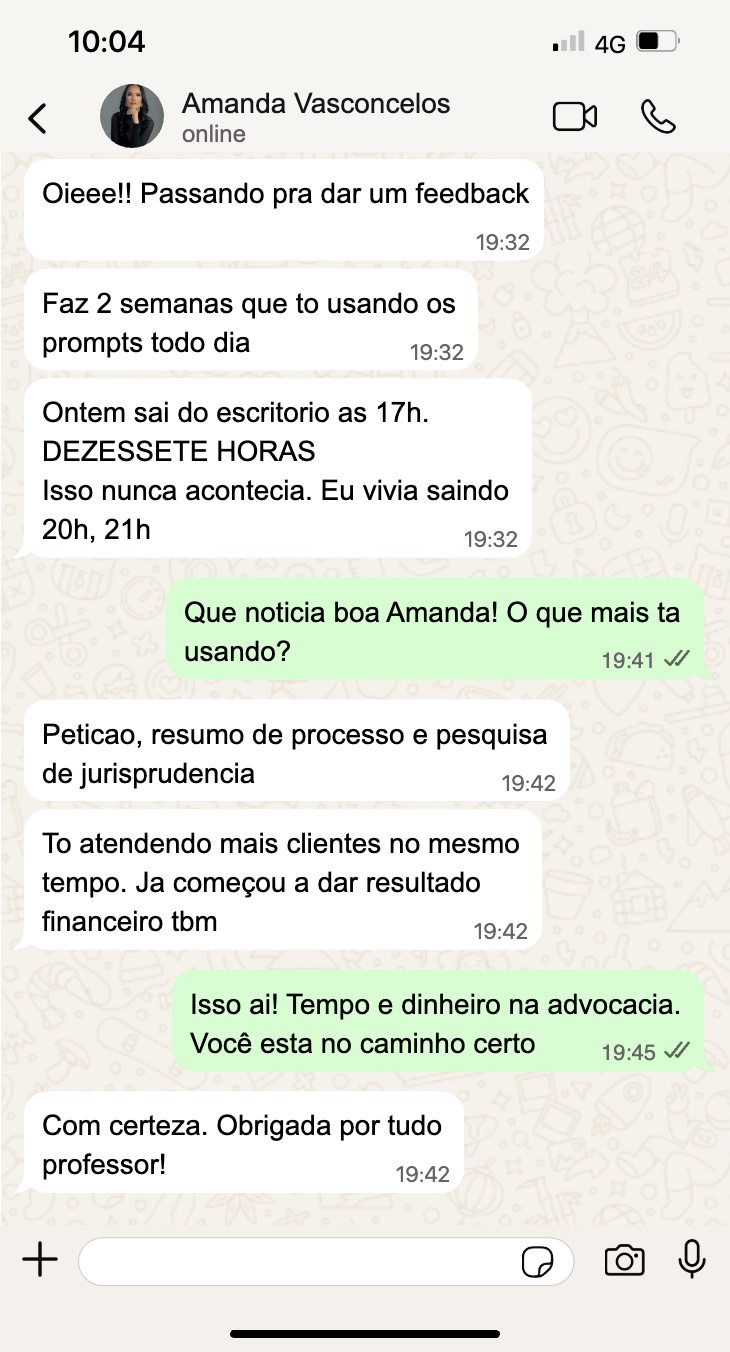Tap the home indicator bar at the bottom
730x1352 pixels.
point(365,1332)
